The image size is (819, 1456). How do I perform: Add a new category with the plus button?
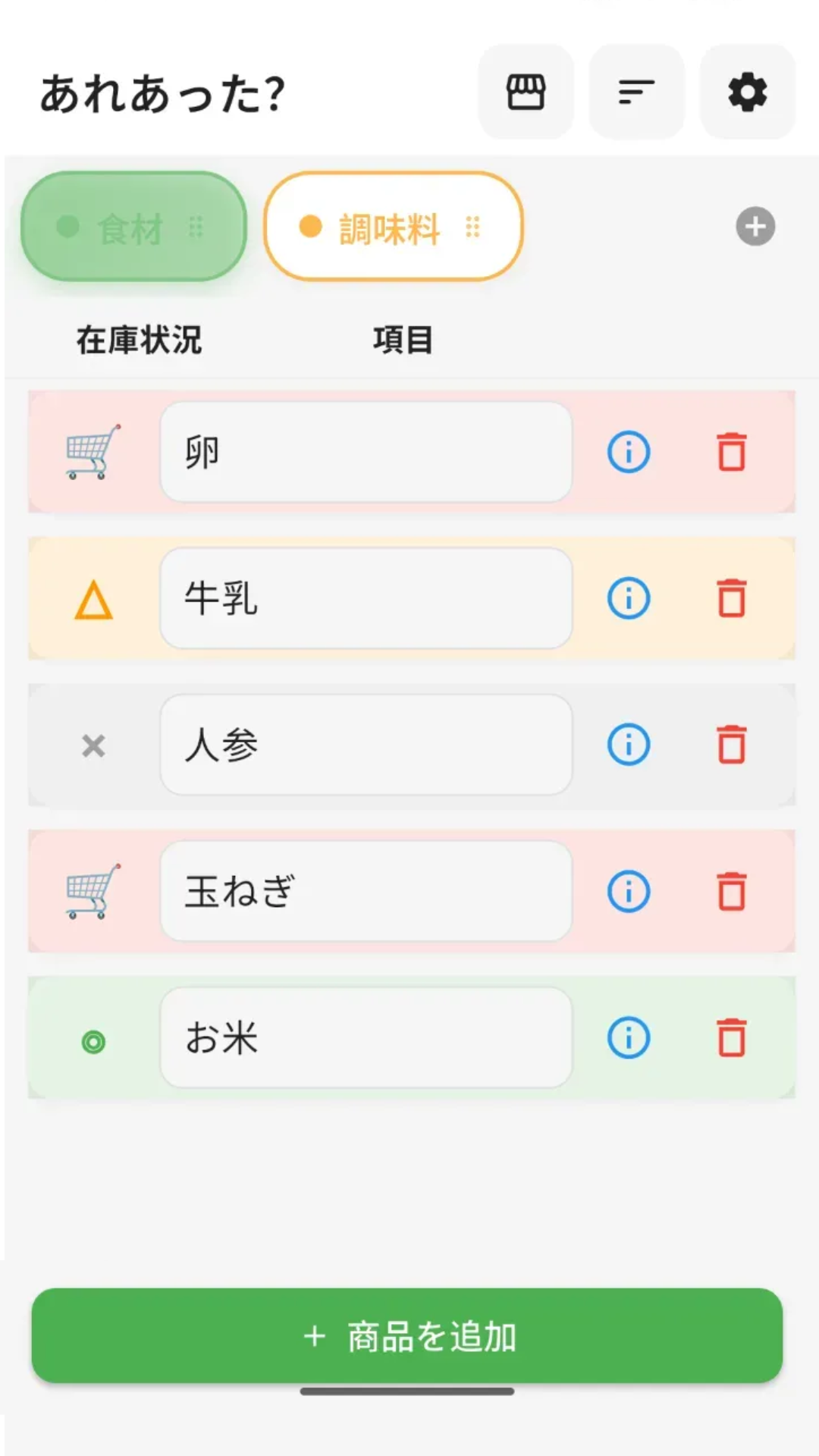[755, 225]
